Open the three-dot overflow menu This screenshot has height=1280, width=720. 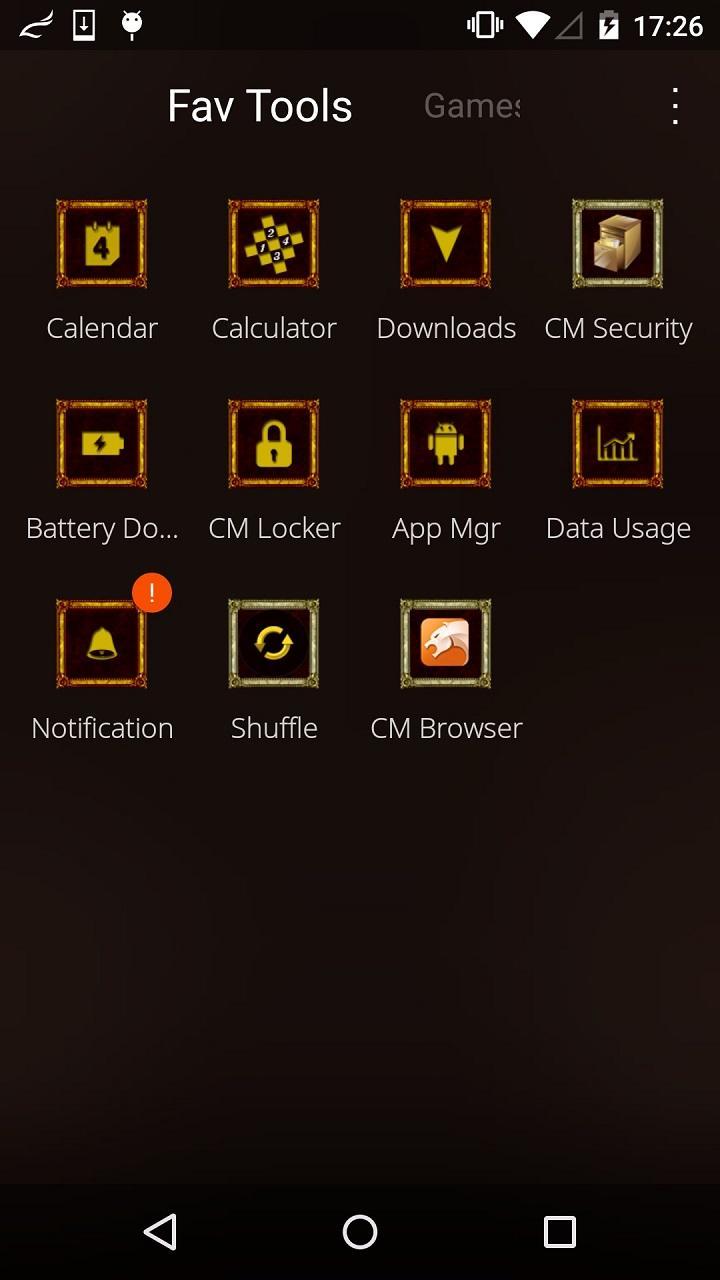[675, 105]
